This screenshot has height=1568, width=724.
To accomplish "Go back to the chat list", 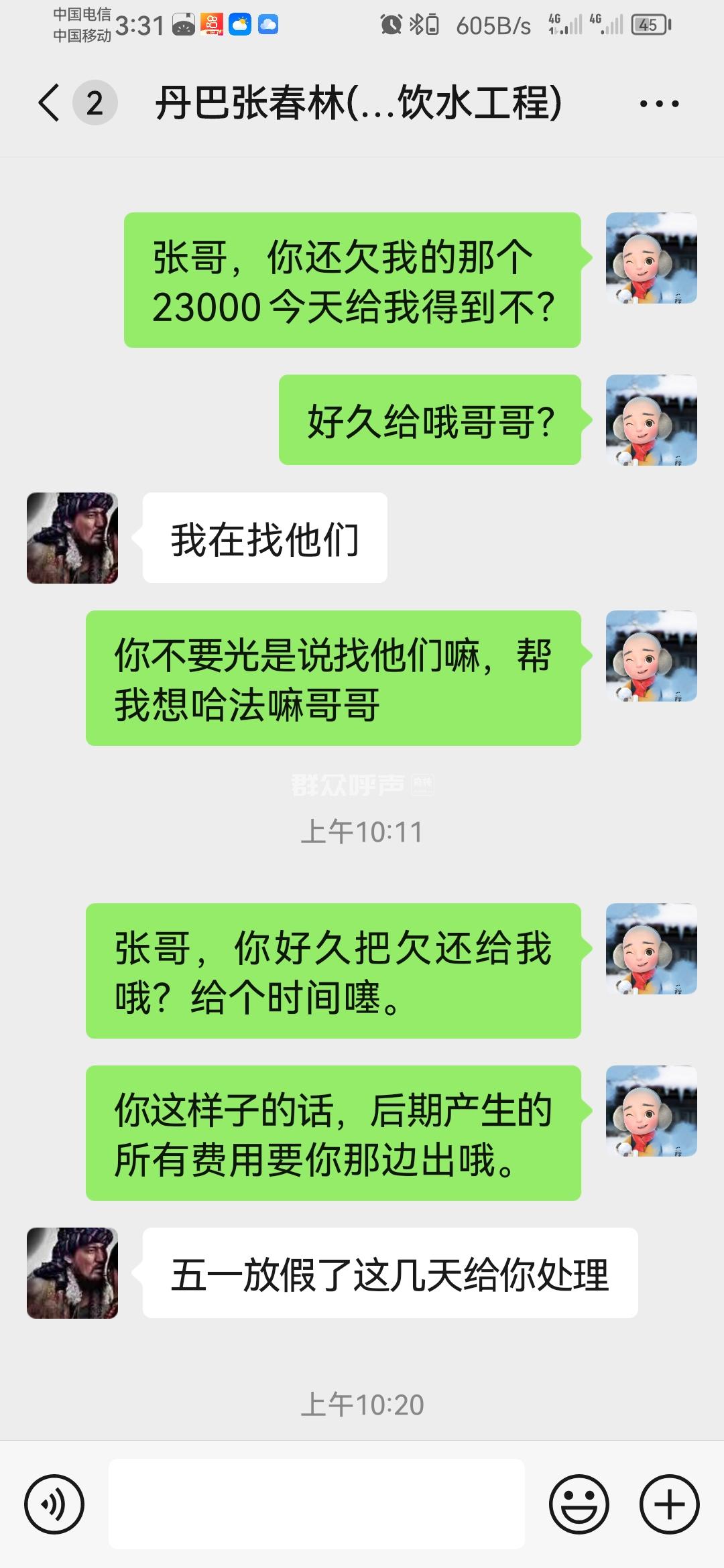I will [50, 103].
